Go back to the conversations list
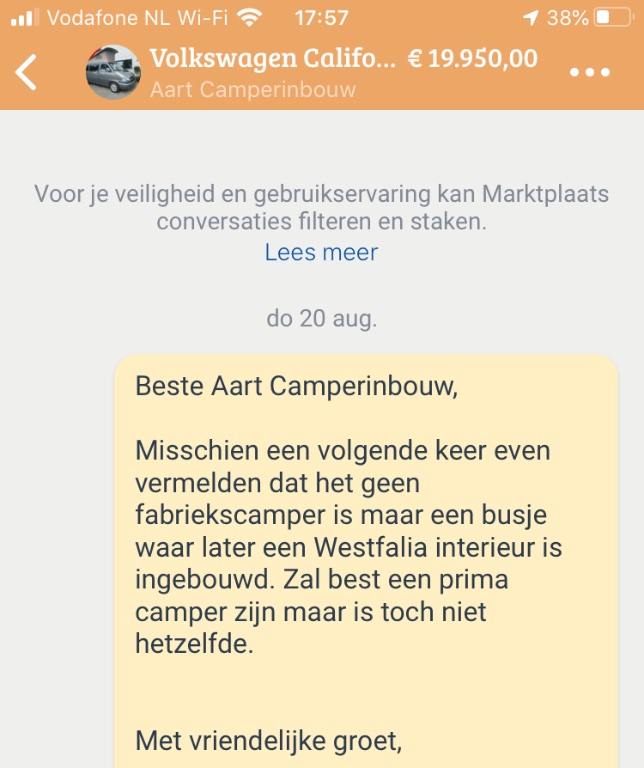The width and height of the screenshot is (644, 768). (x=27, y=72)
